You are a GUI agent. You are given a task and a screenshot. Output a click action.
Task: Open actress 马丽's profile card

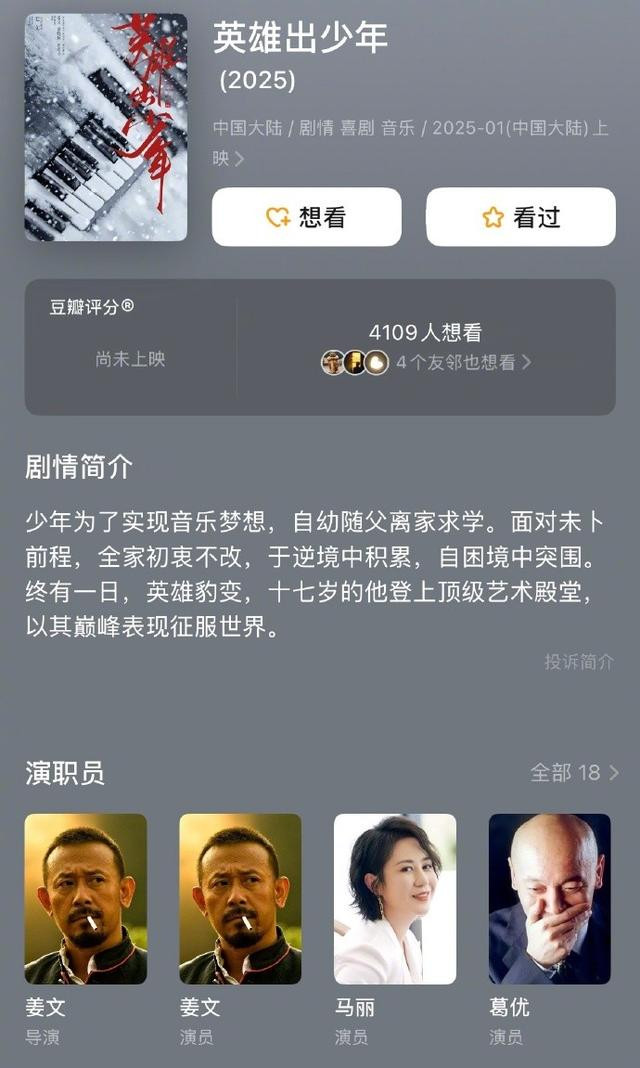click(394, 898)
